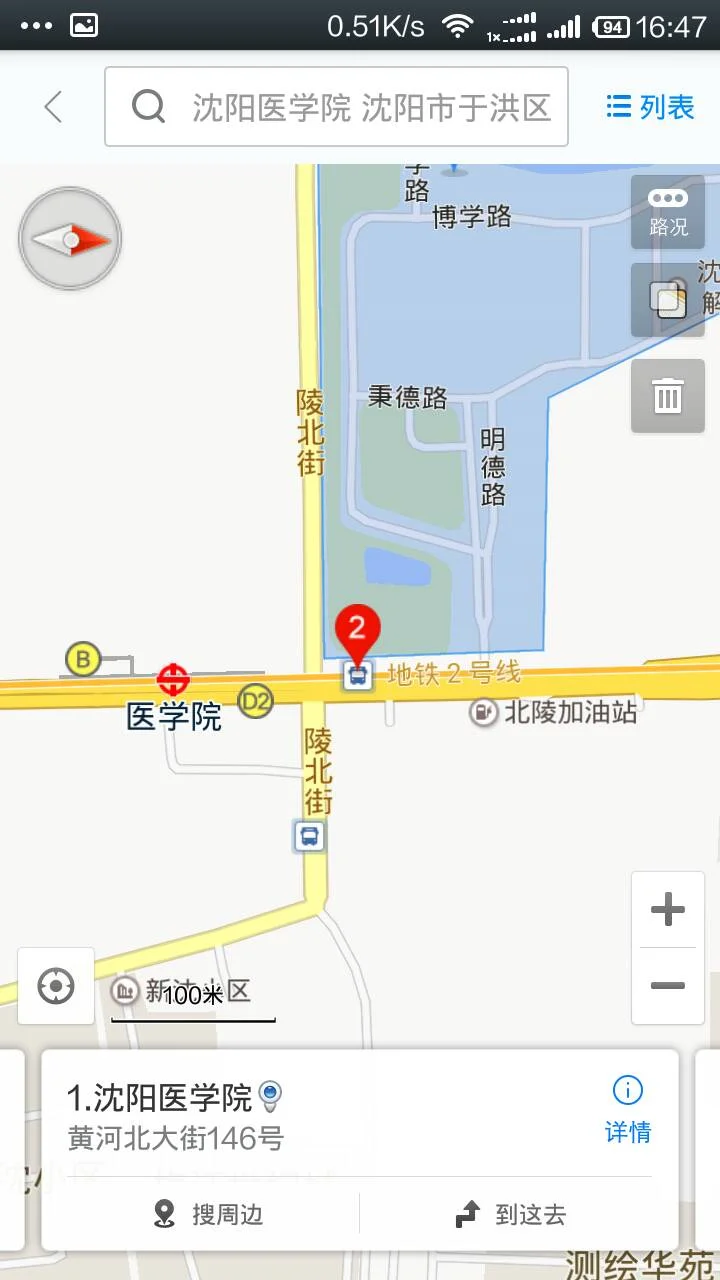
Task: Tap the GPS locate icon
Action: (55, 986)
